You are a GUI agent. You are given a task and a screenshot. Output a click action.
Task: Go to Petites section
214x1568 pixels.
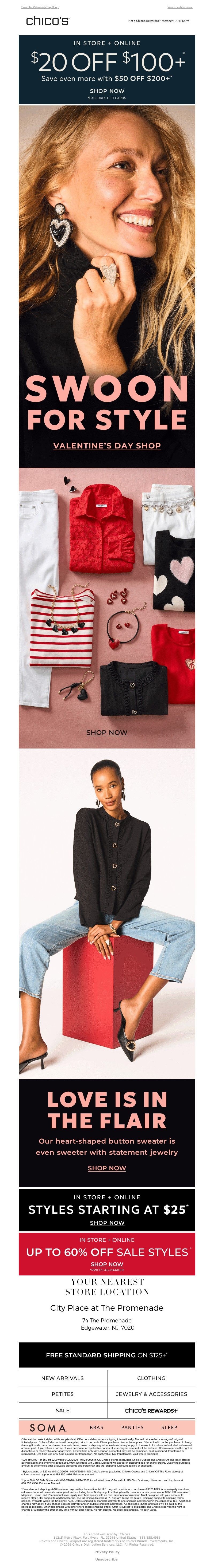63,1394
